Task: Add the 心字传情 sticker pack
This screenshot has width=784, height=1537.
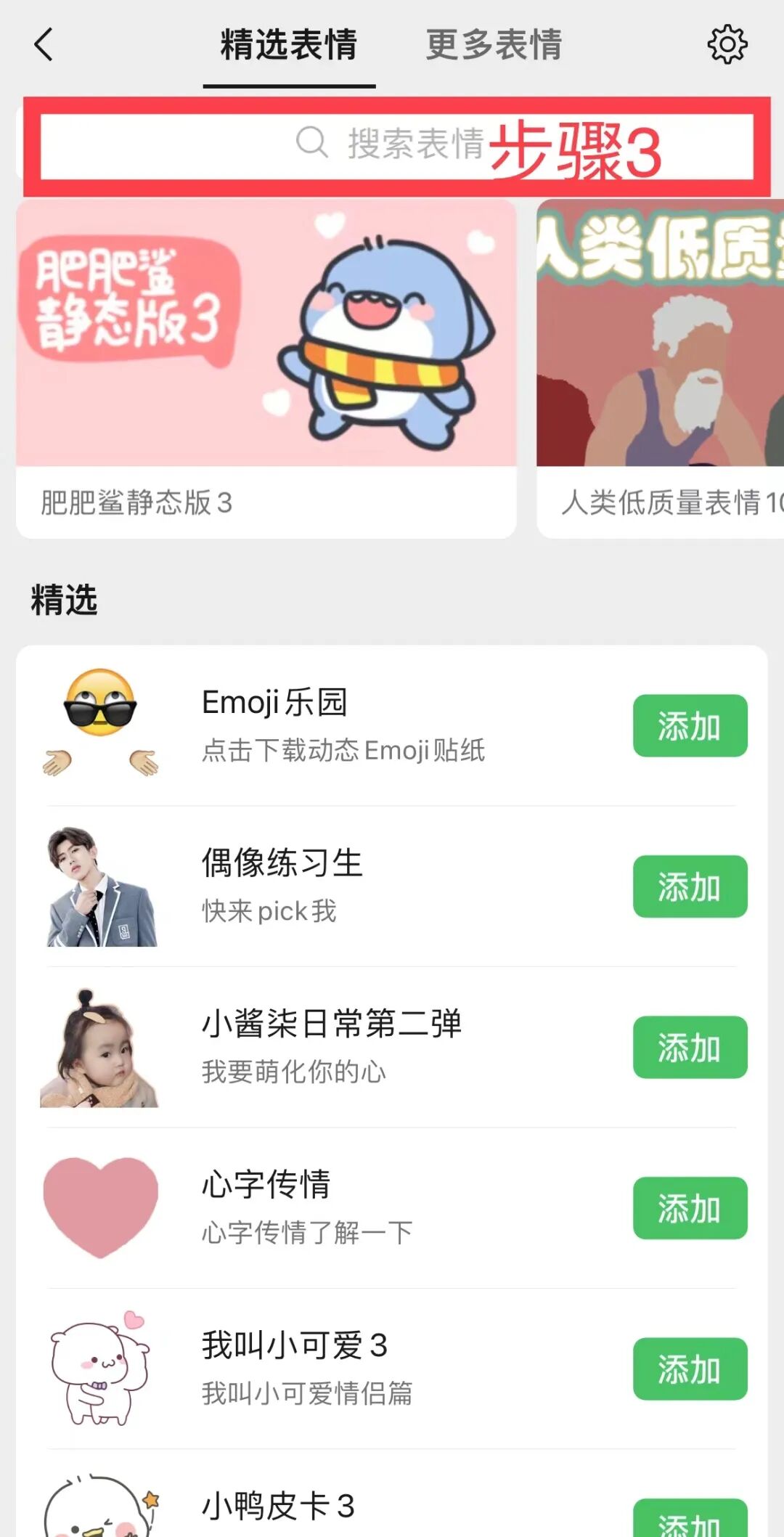Action: click(690, 1208)
